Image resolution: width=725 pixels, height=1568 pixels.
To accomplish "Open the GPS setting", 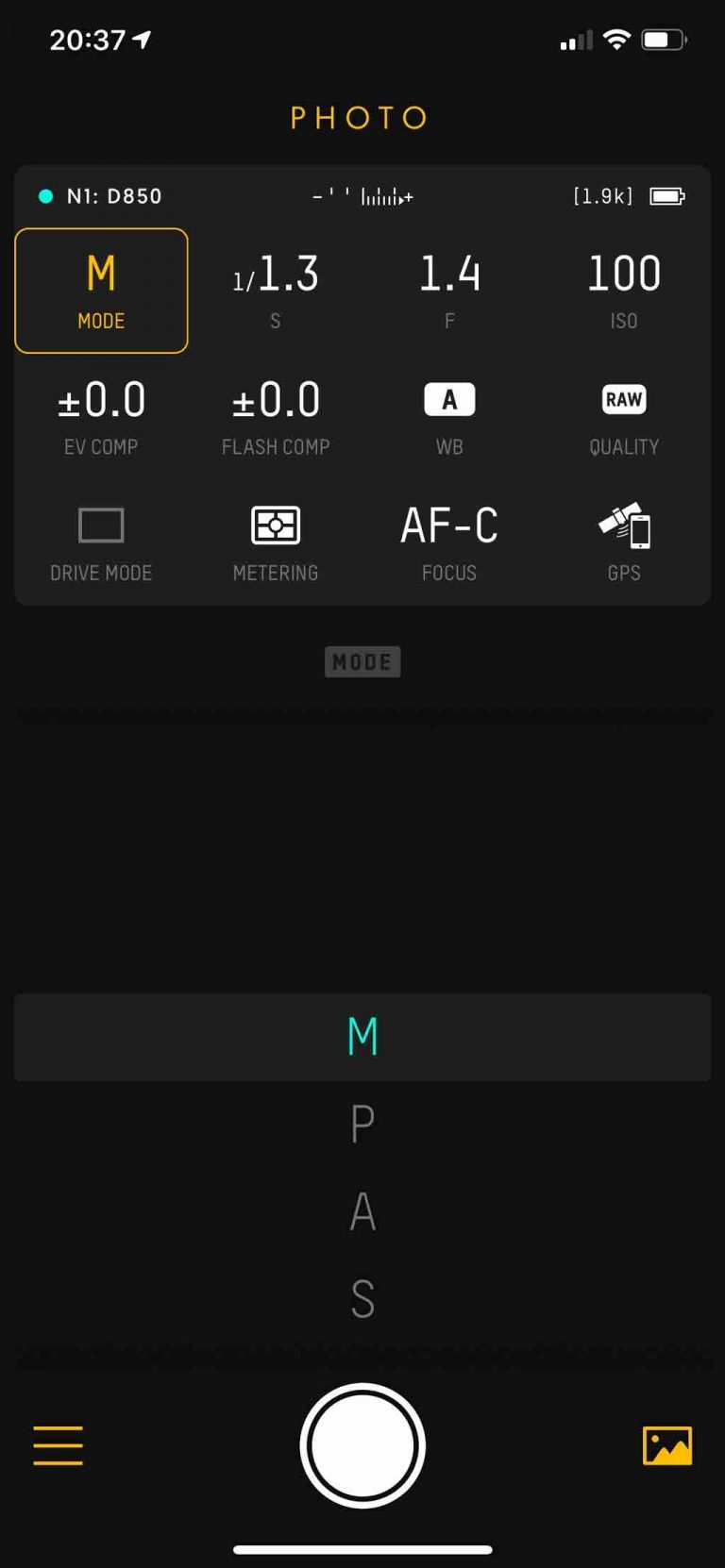I will click(x=623, y=542).
